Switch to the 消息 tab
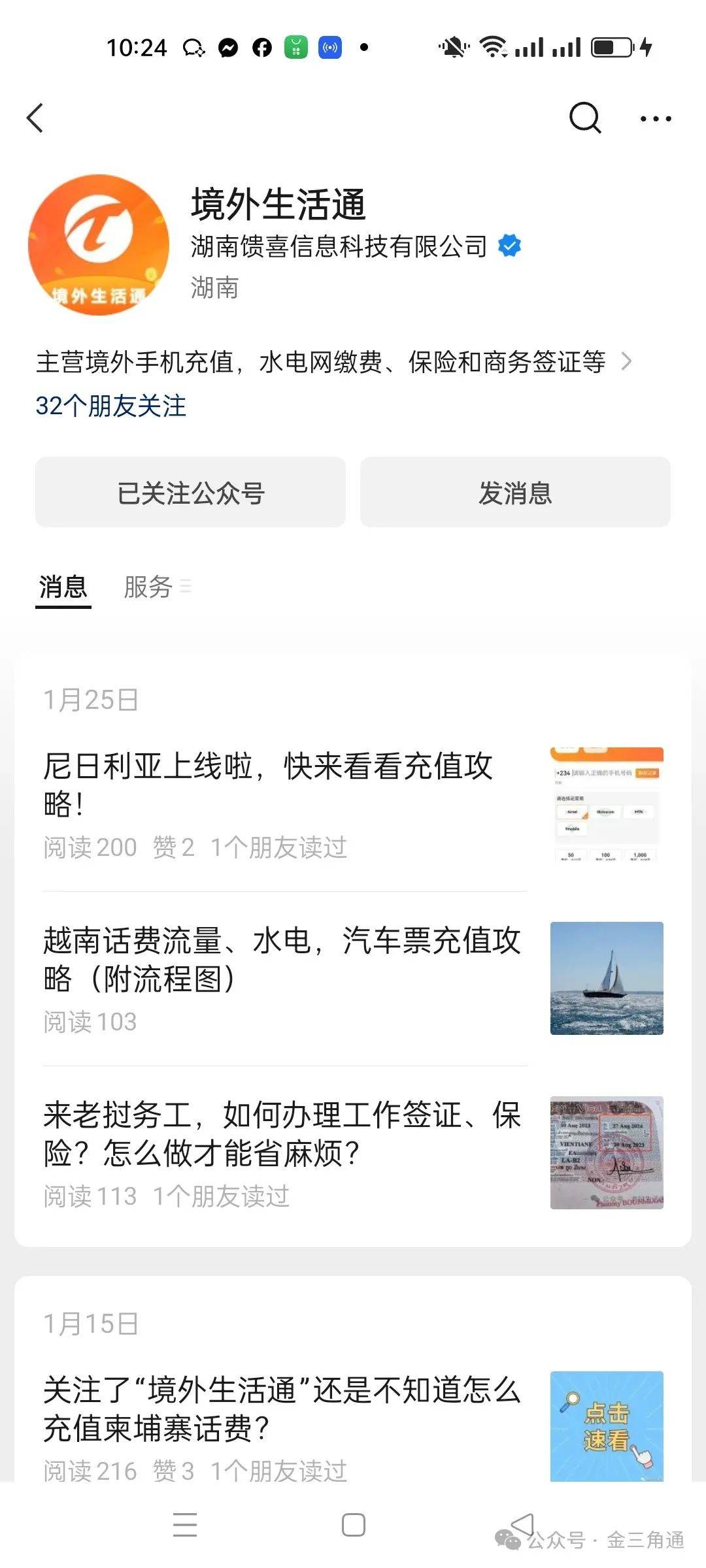The height and width of the screenshot is (1568, 706). (63, 587)
